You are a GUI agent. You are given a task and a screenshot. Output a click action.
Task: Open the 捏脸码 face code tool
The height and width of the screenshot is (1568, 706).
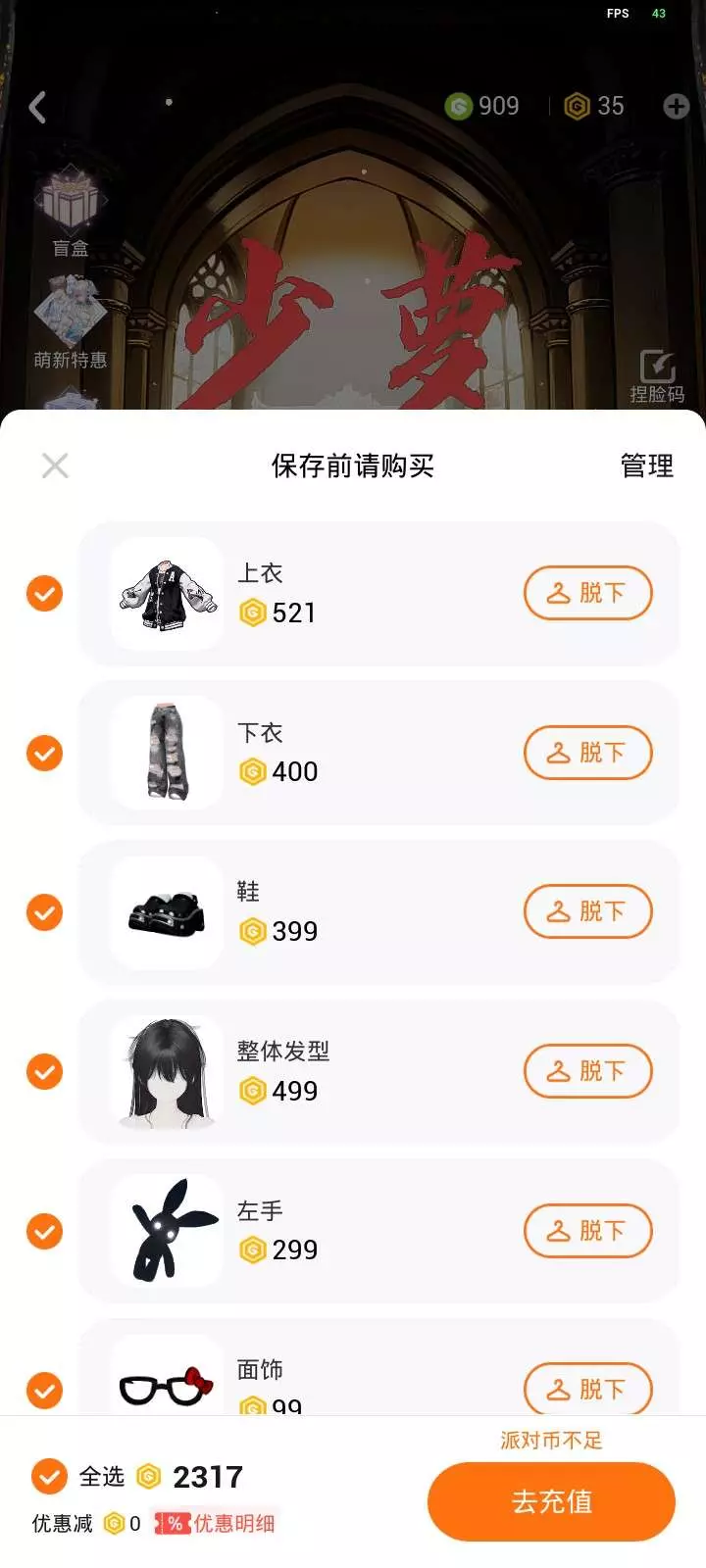657,375
